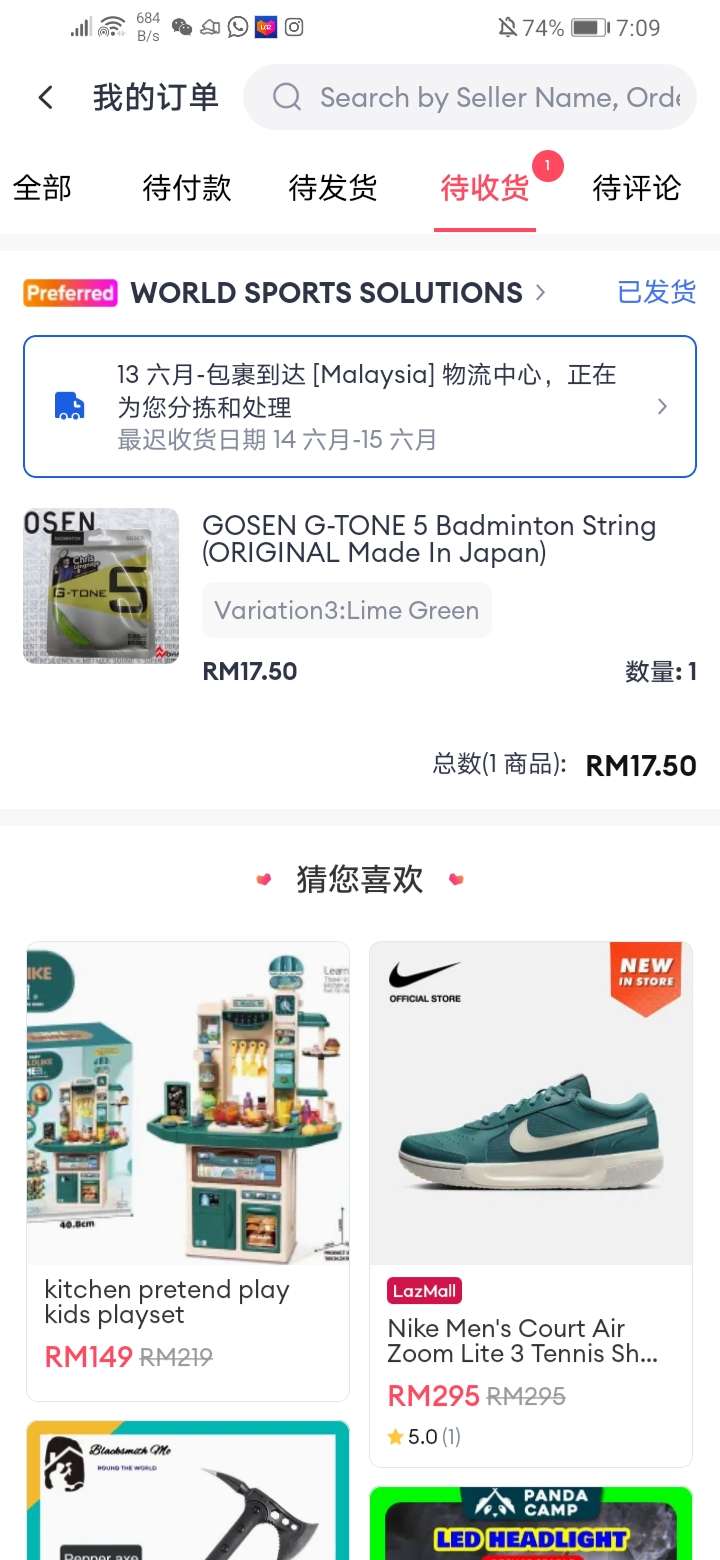Go back from 我的订单 page
Image resolution: width=720 pixels, height=1560 pixels.
[x=45, y=97]
